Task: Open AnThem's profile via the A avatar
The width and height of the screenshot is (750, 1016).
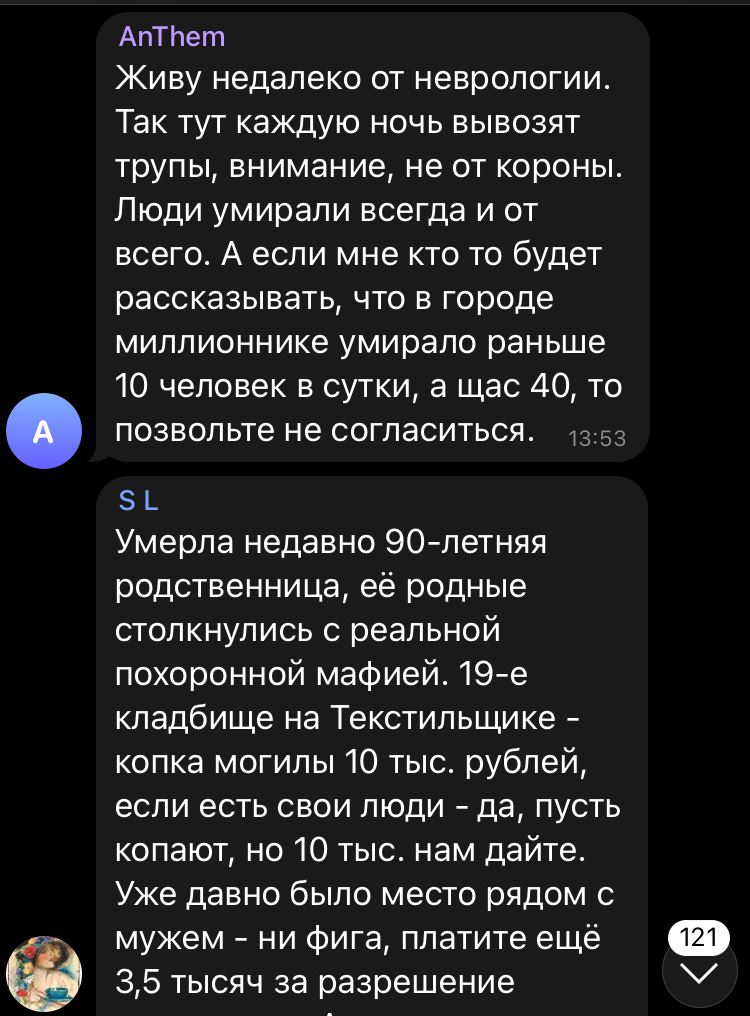Action: (43, 431)
